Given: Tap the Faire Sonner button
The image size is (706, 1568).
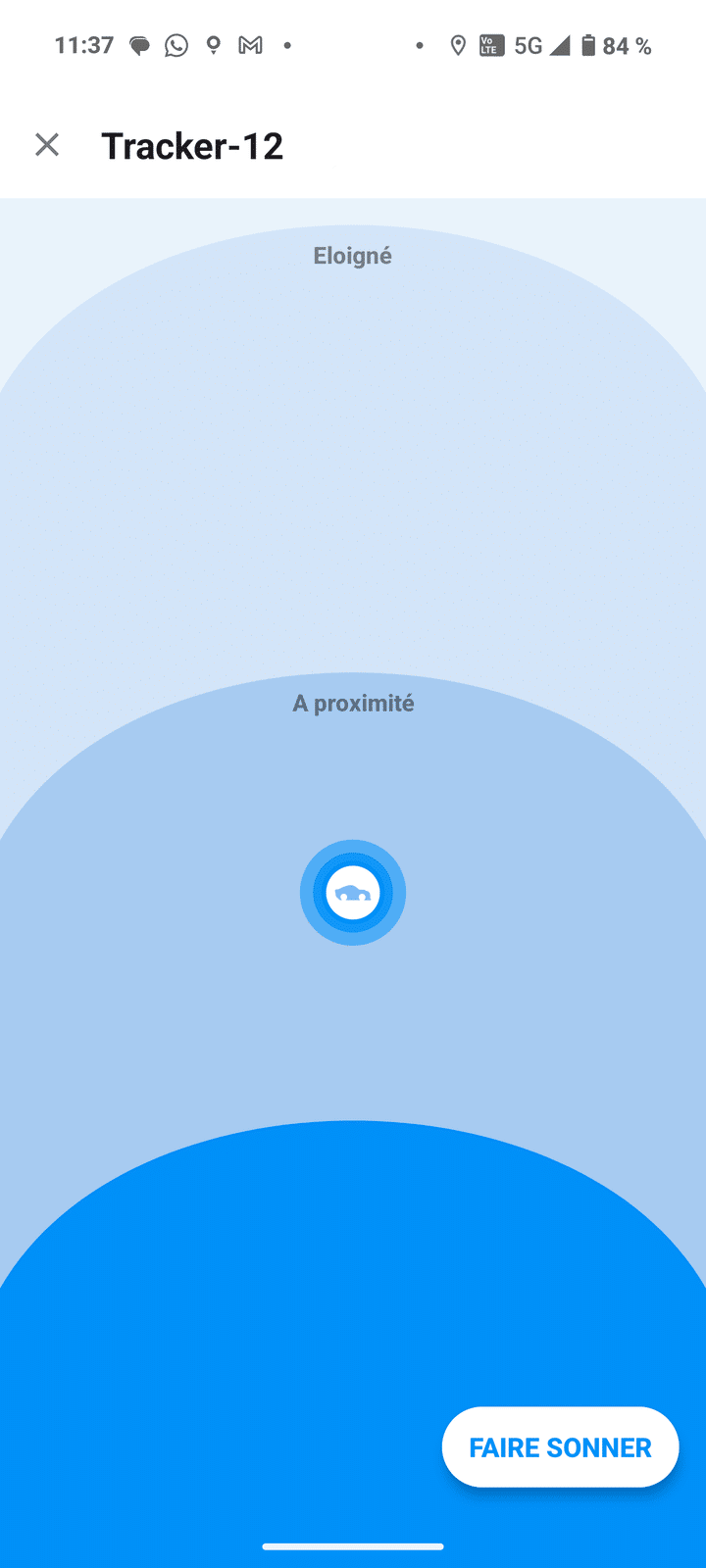Looking at the screenshot, I should coord(560,1446).
